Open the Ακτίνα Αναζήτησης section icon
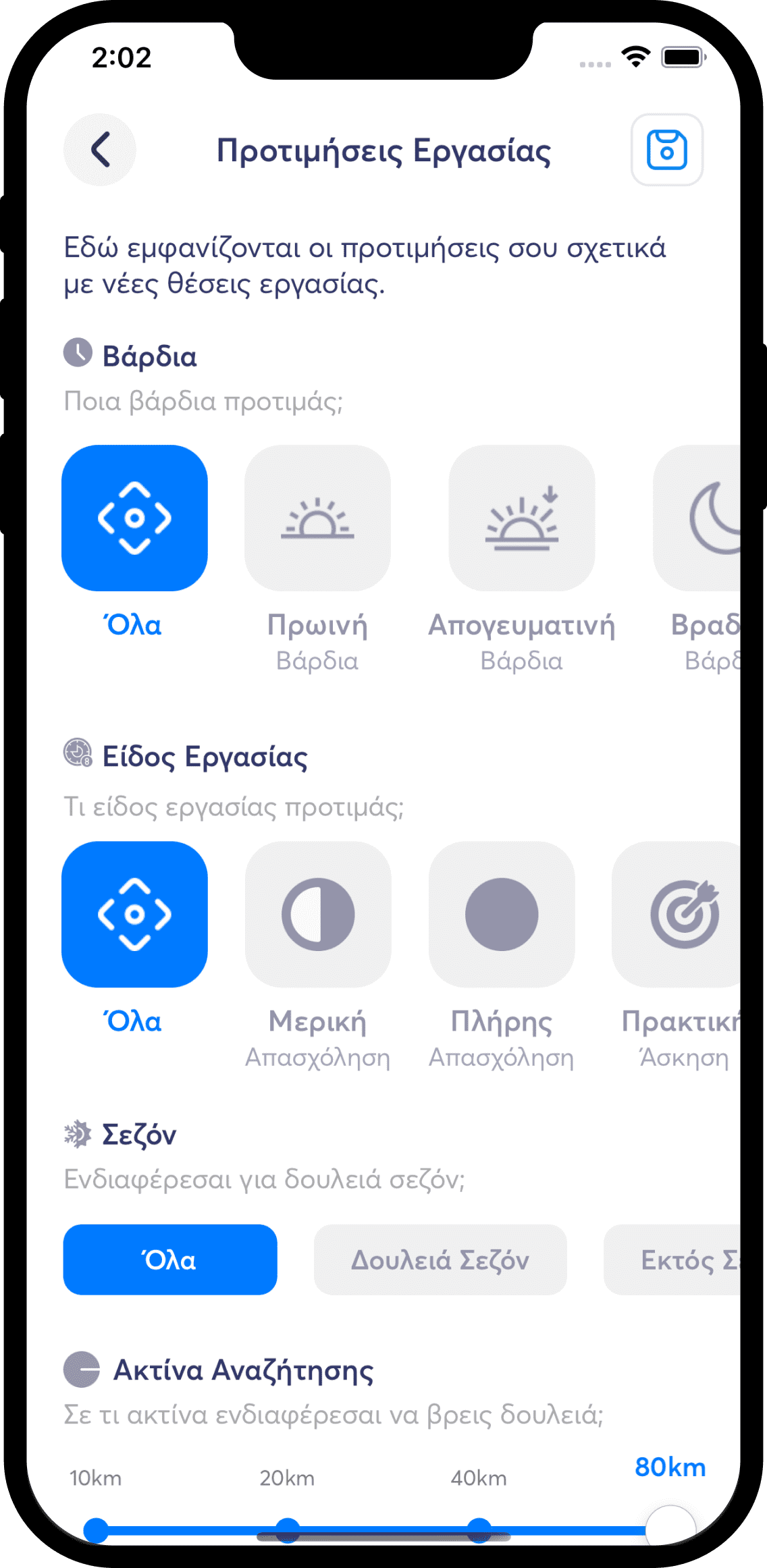The height and width of the screenshot is (1568, 767). [x=83, y=1370]
